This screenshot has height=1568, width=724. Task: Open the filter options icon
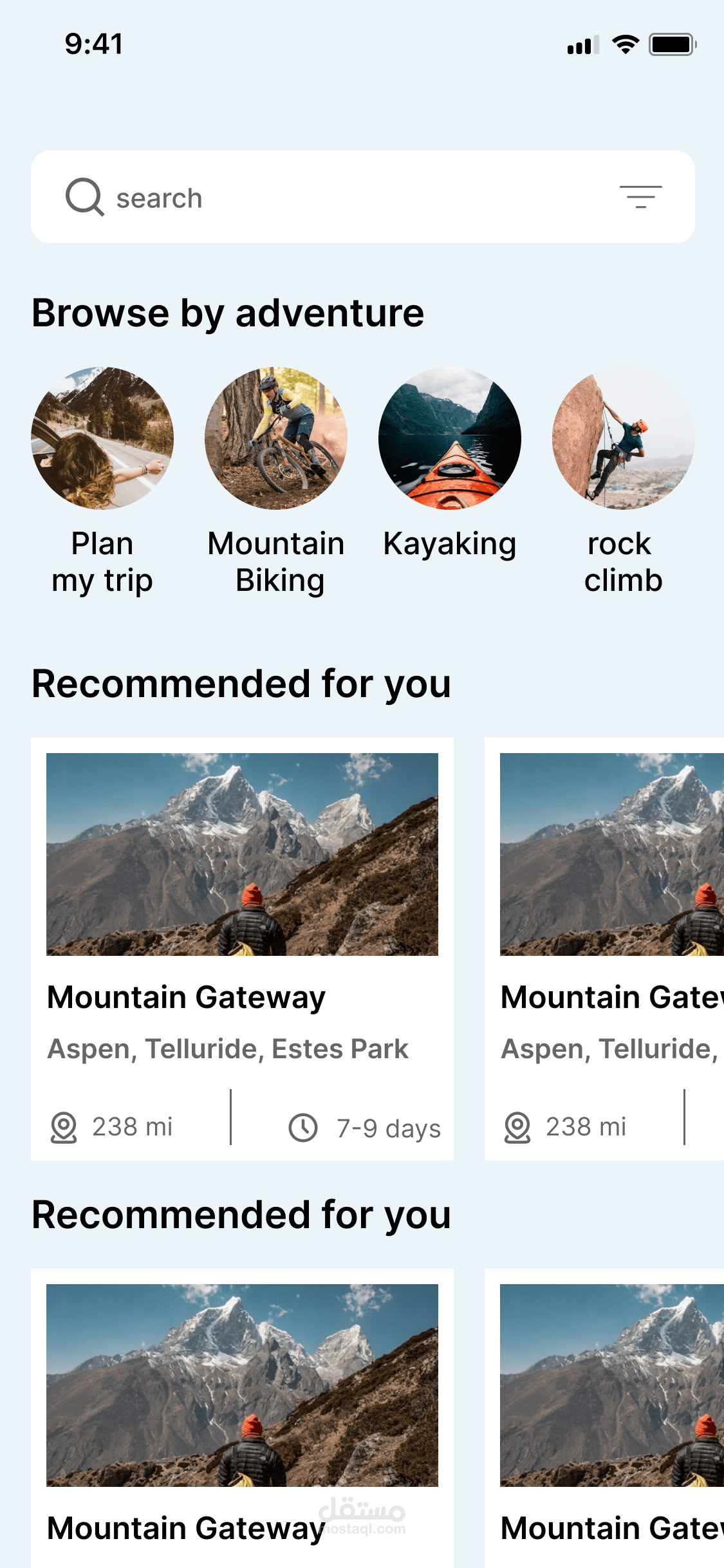pos(640,197)
